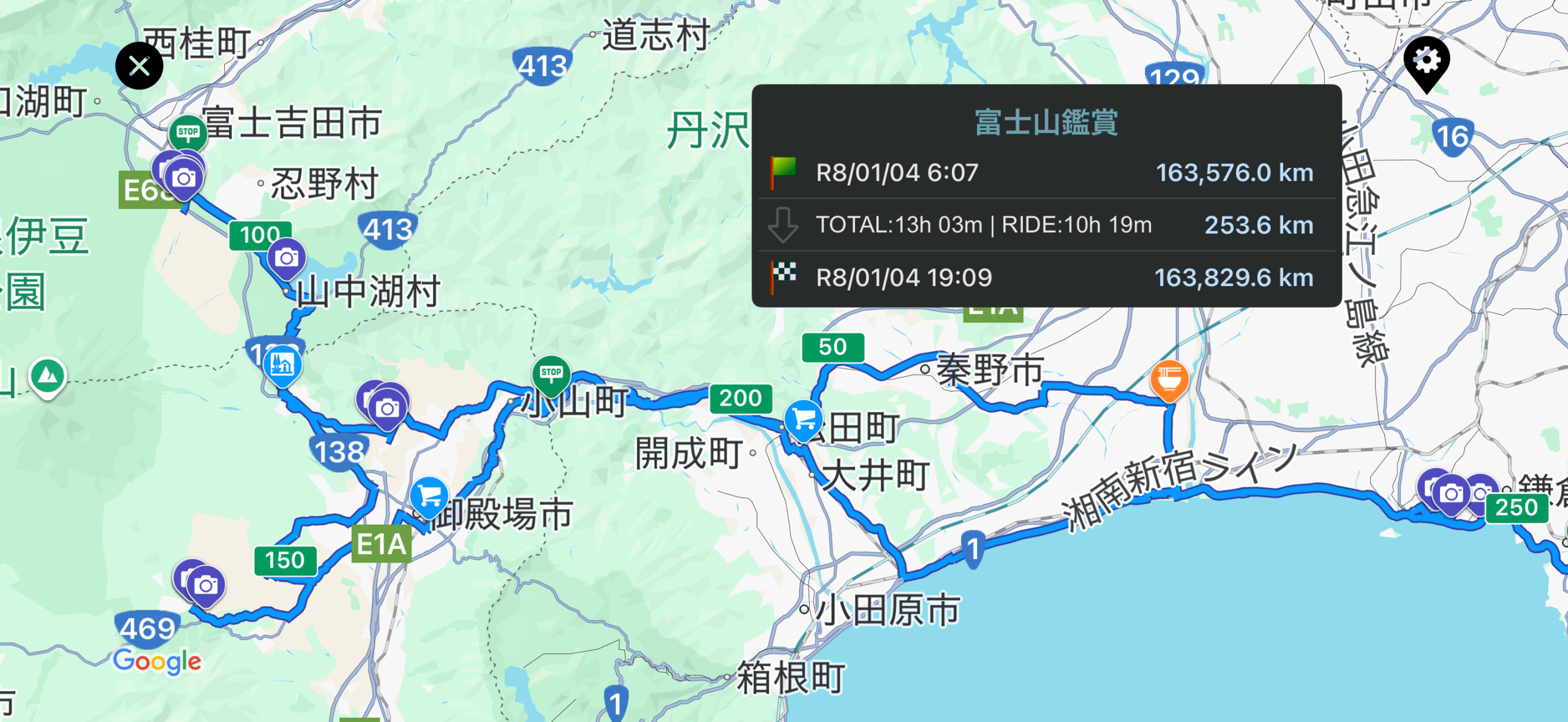Tap the Mt. Fuji mountain marker
This screenshot has height=722, width=1568.
tap(48, 375)
